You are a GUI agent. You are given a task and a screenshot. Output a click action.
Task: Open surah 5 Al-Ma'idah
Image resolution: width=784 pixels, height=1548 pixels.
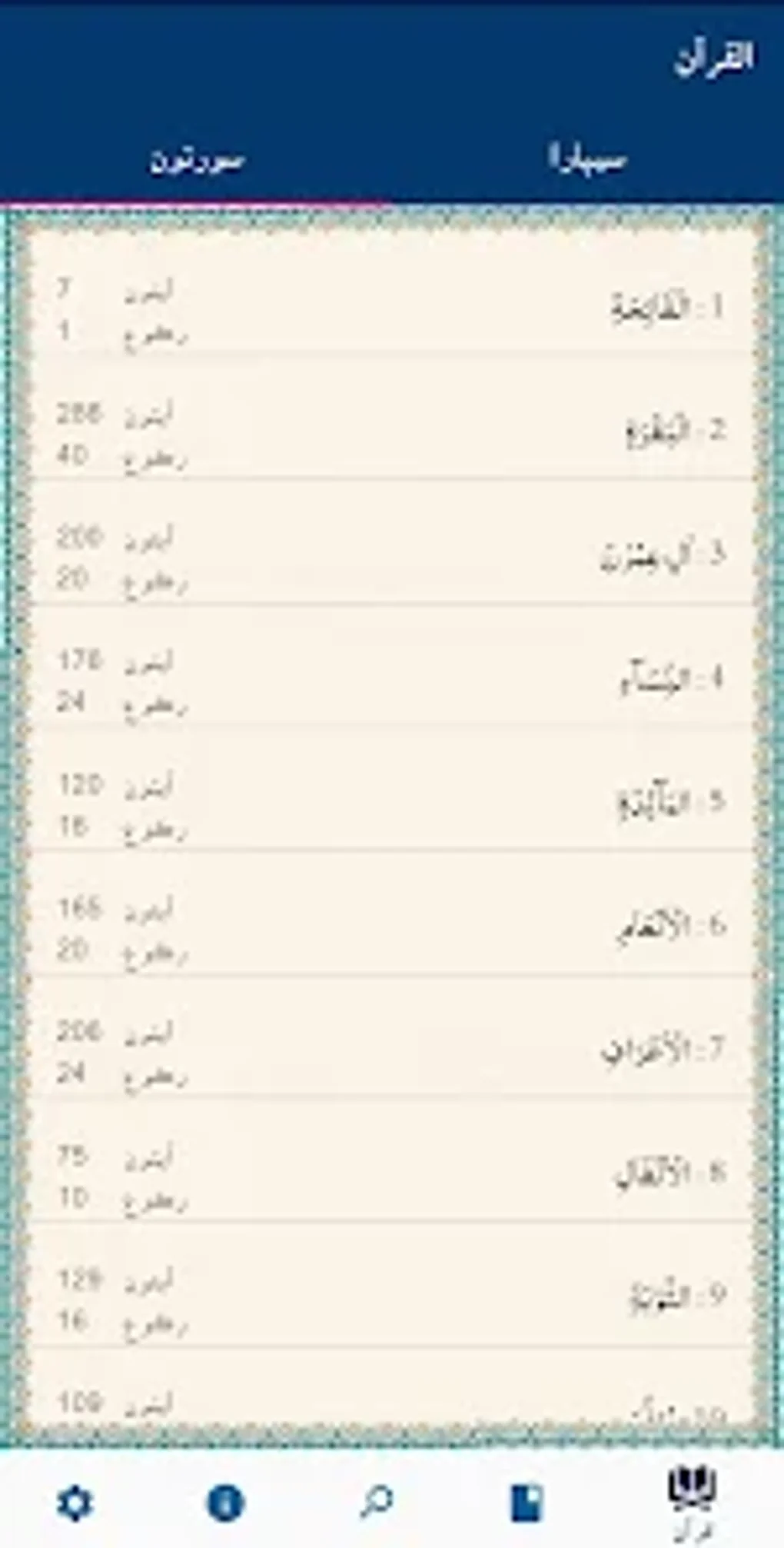point(392,803)
